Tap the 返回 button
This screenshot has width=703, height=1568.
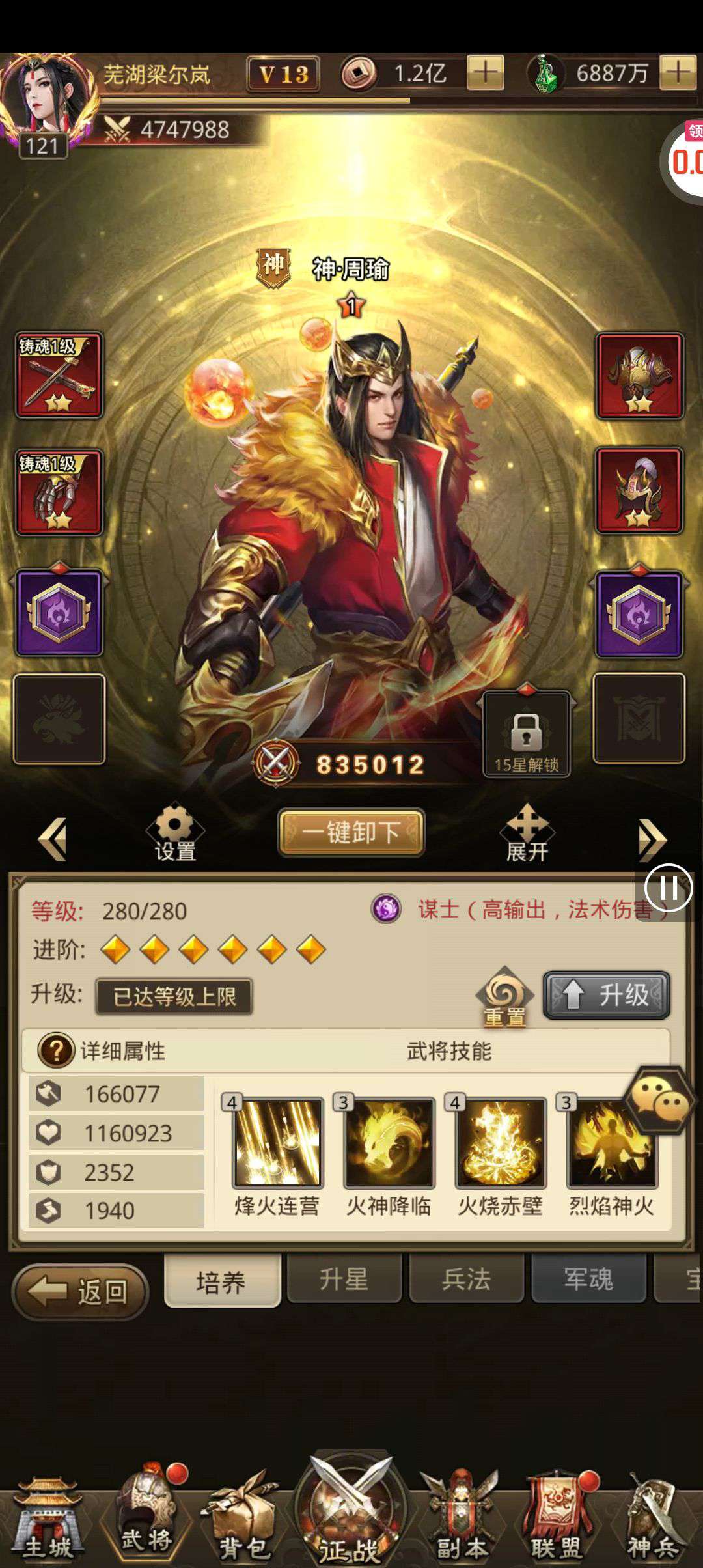(x=79, y=1291)
